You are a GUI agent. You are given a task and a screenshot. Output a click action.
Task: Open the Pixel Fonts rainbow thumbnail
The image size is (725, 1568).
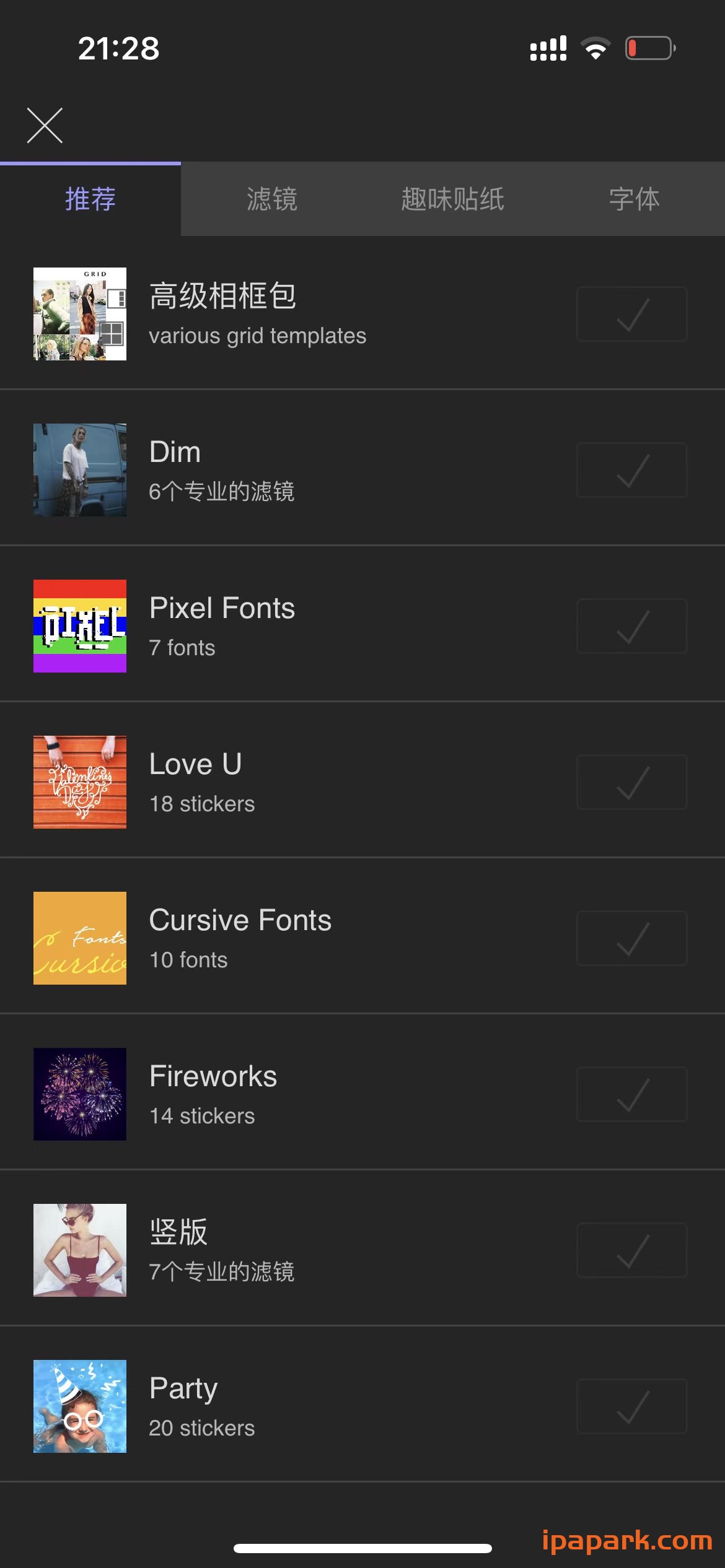tap(79, 625)
